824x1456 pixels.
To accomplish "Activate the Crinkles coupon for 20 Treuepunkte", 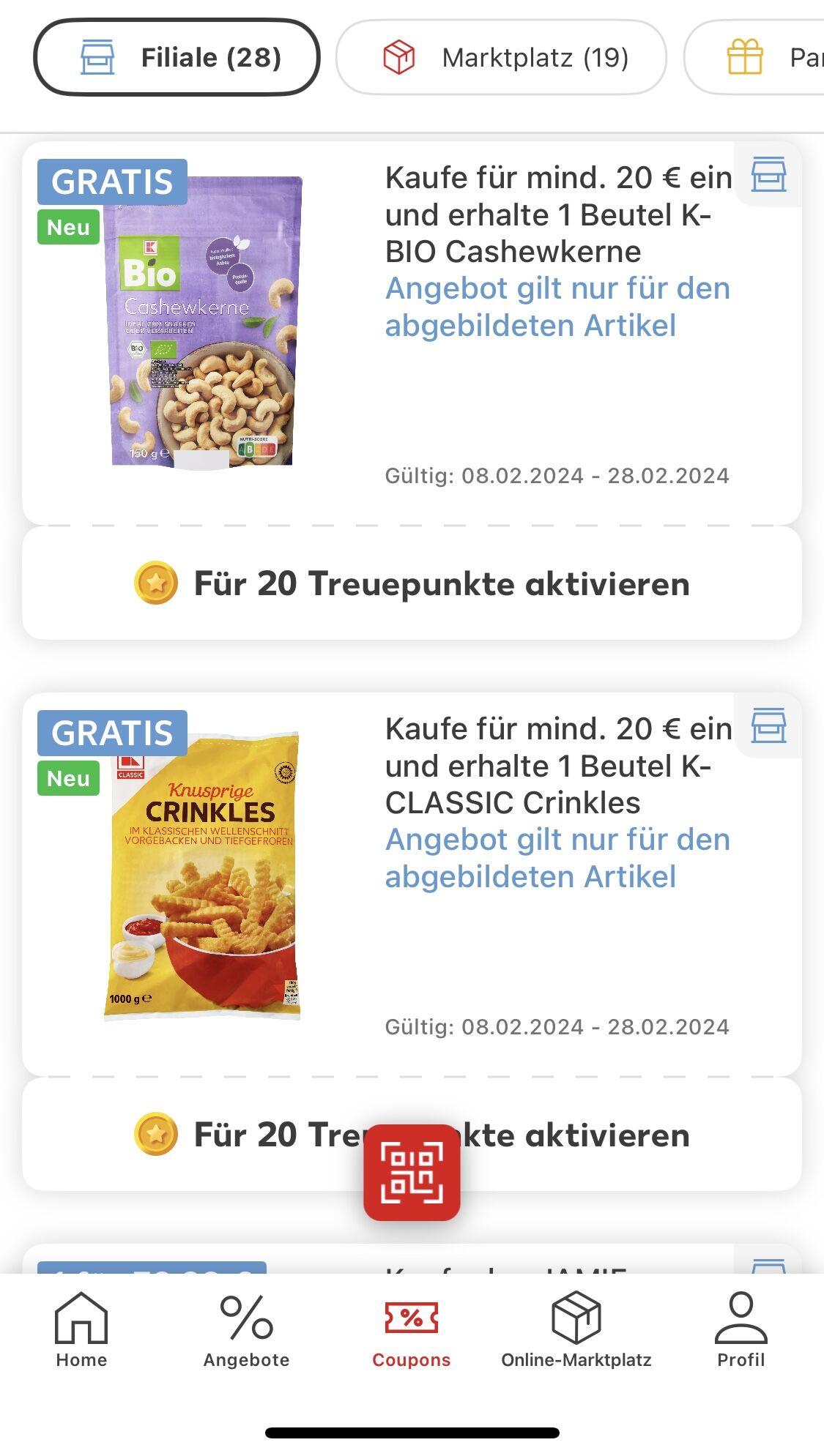I will (412, 1135).
